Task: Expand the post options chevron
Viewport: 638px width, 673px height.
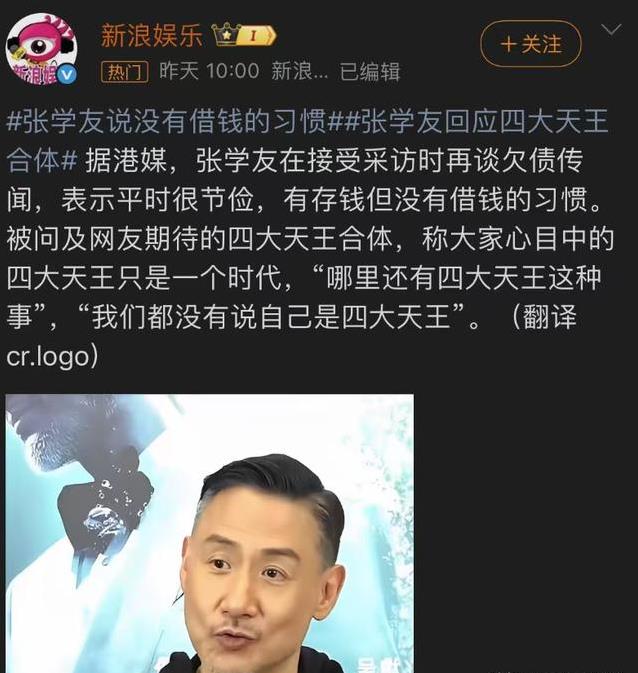Action: tap(611, 31)
